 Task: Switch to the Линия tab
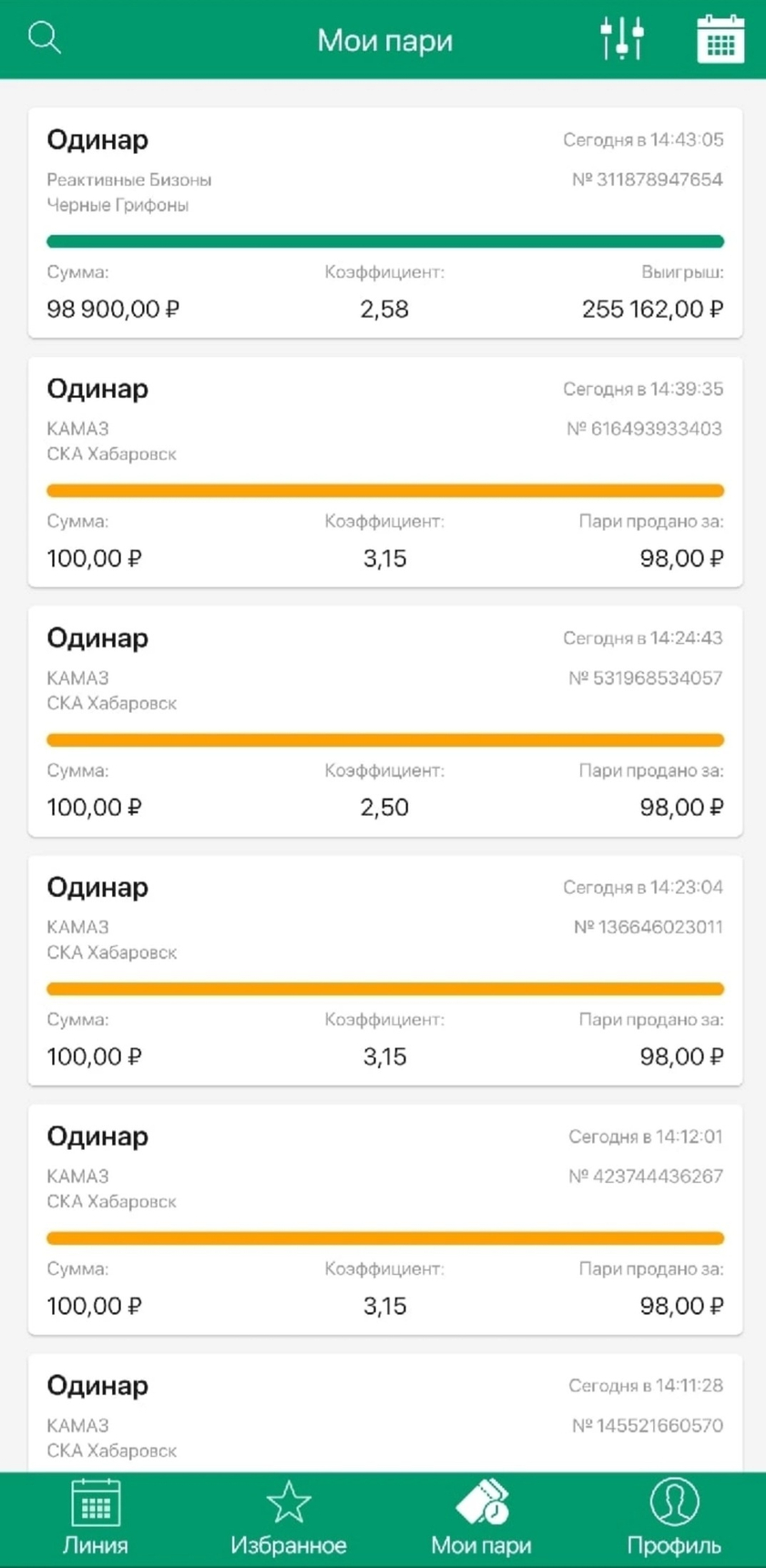pyautogui.click(x=96, y=1519)
